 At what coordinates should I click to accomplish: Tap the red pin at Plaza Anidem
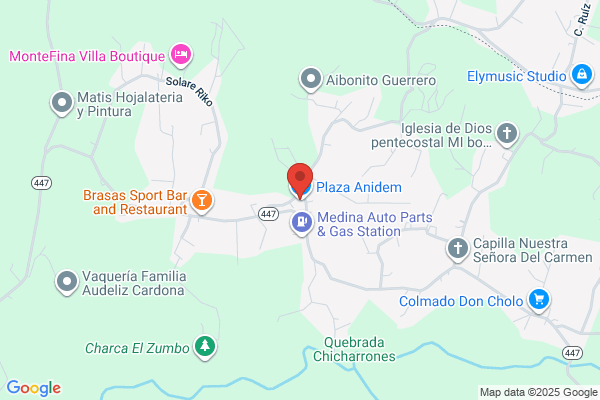300,180
